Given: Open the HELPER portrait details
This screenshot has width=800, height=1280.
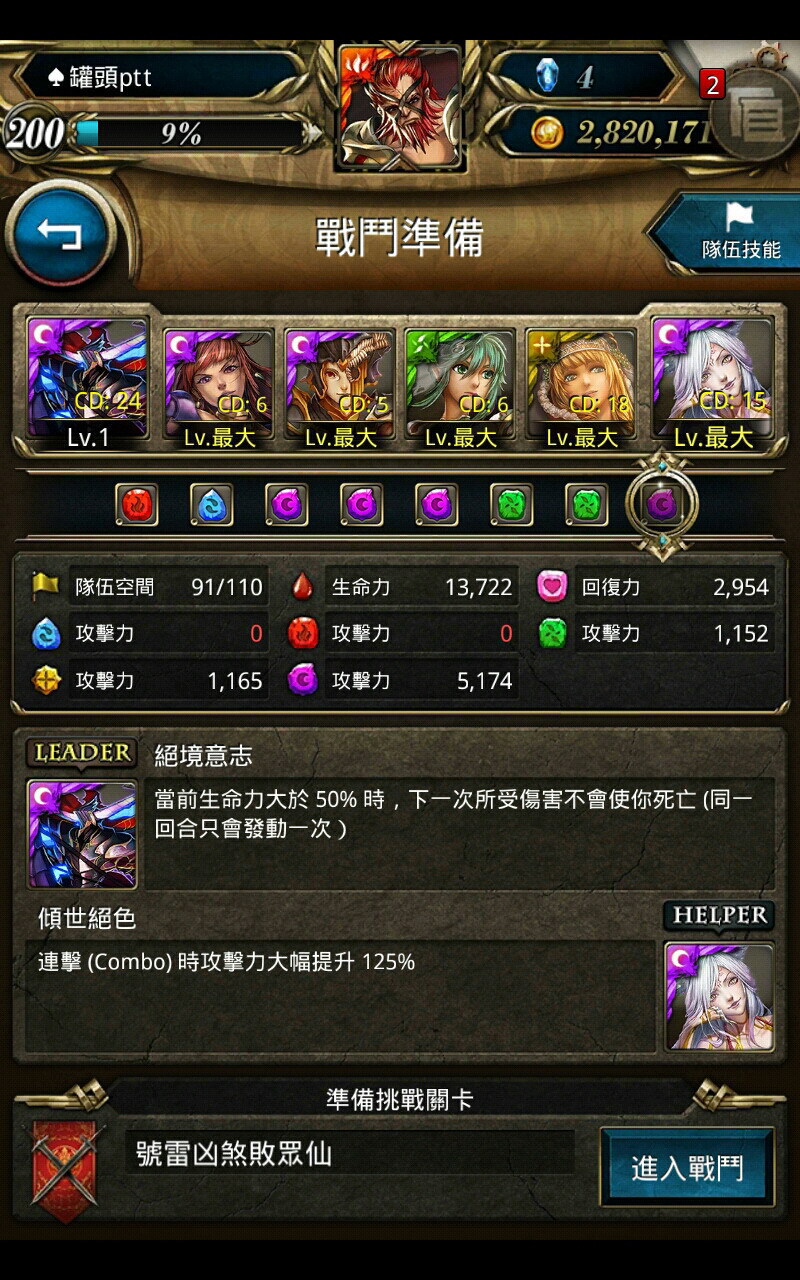Looking at the screenshot, I should coord(719,996).
